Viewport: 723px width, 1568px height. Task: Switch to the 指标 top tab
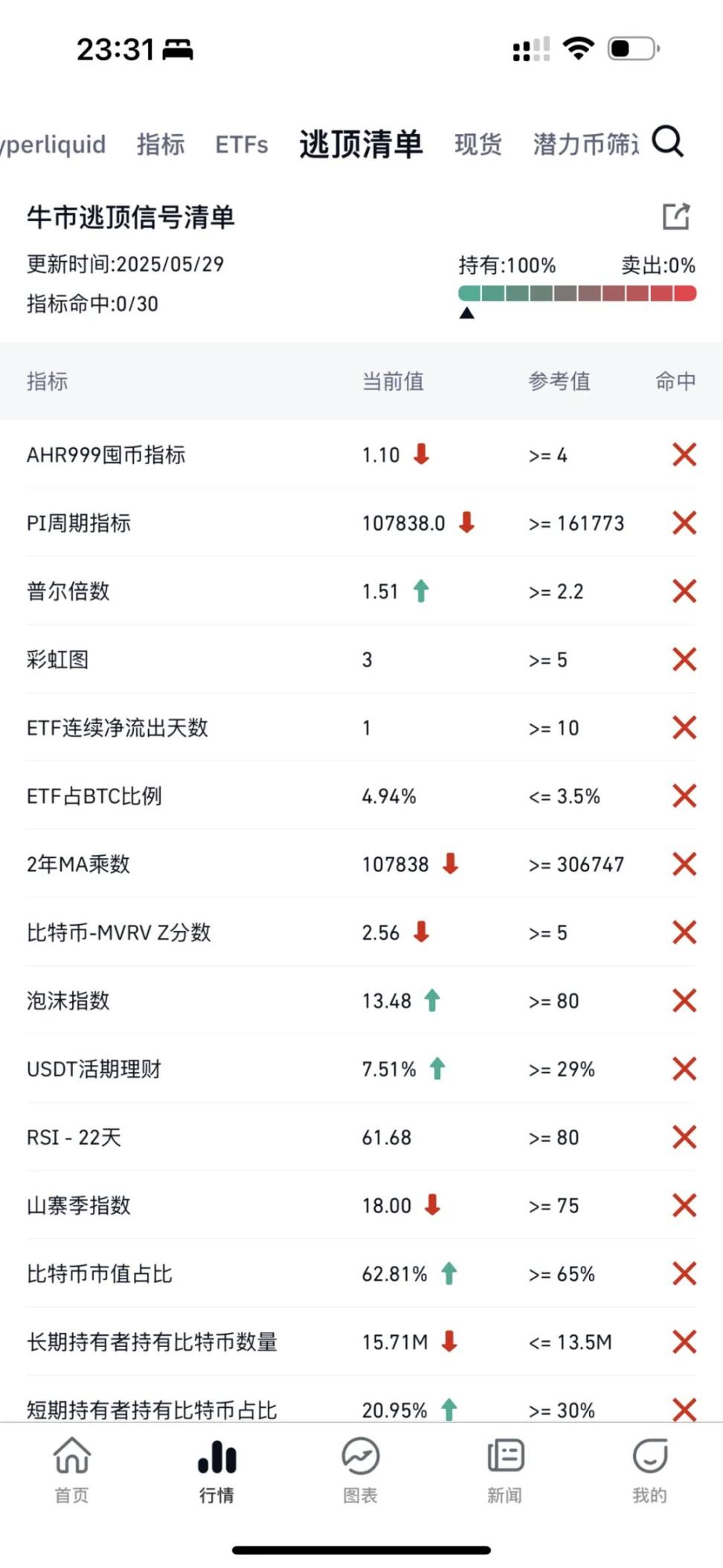160,144
